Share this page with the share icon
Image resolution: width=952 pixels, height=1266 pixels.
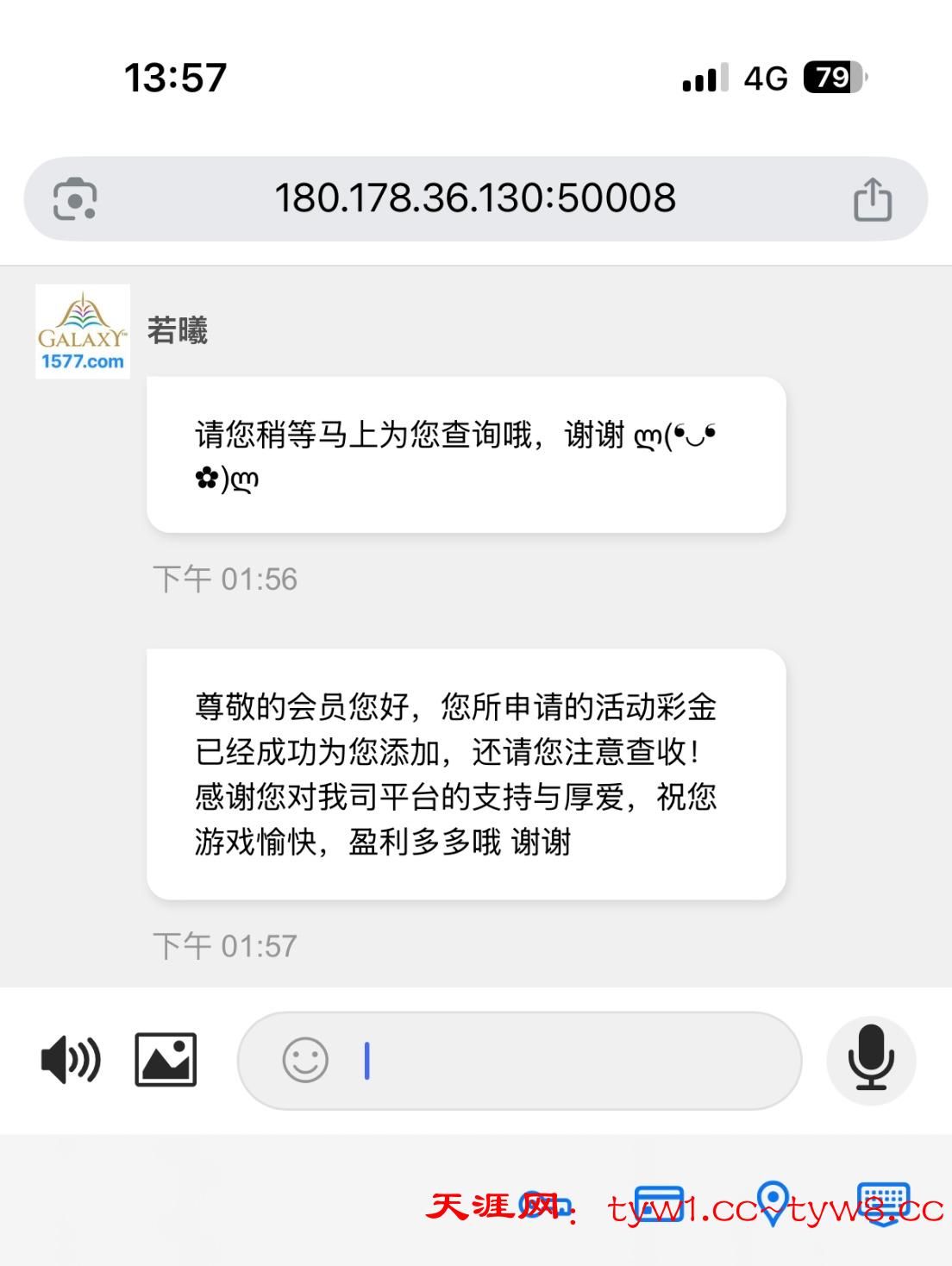(872, 199)
